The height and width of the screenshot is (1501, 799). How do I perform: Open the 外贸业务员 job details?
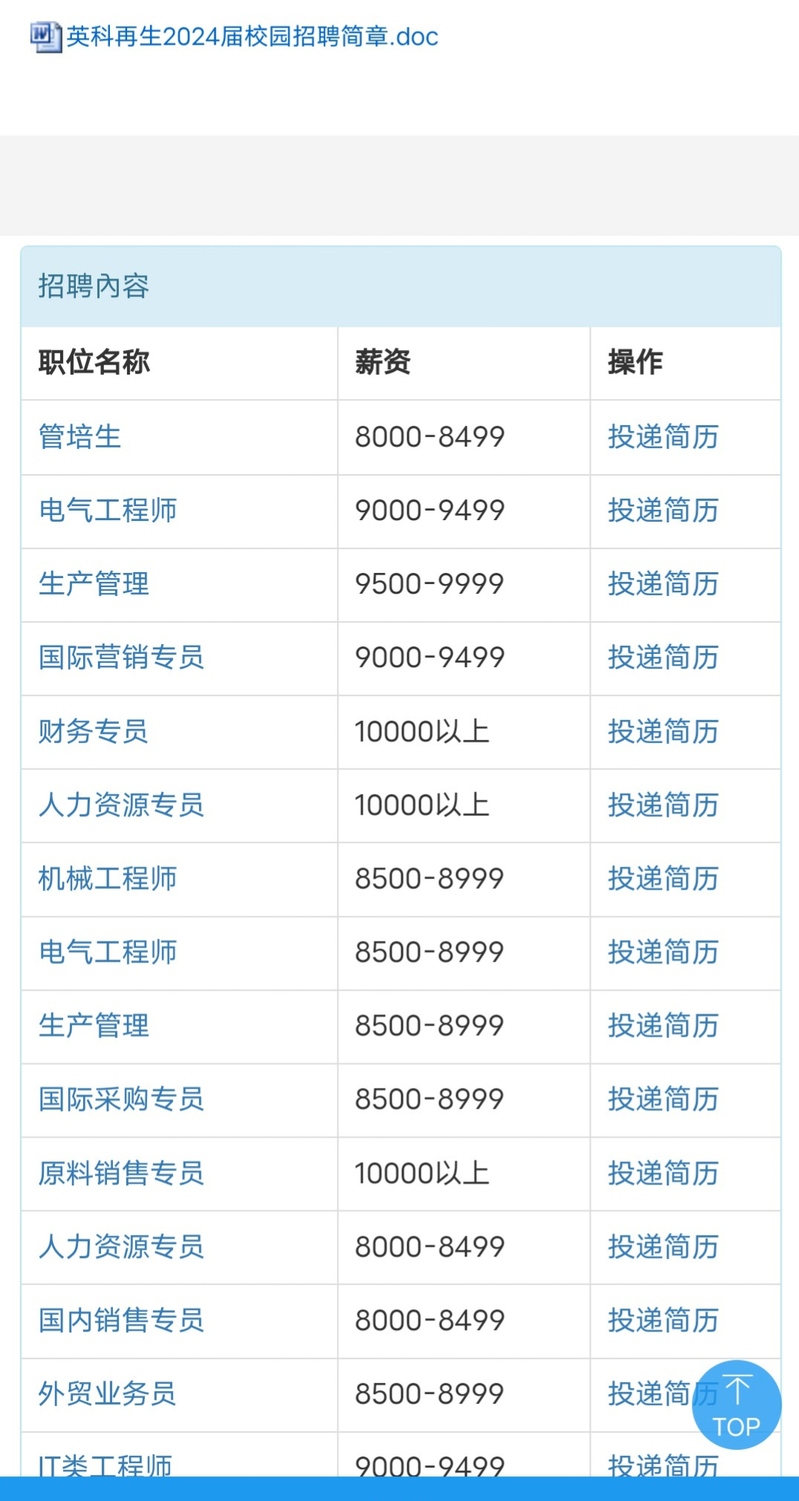[x=107, y=1394]
